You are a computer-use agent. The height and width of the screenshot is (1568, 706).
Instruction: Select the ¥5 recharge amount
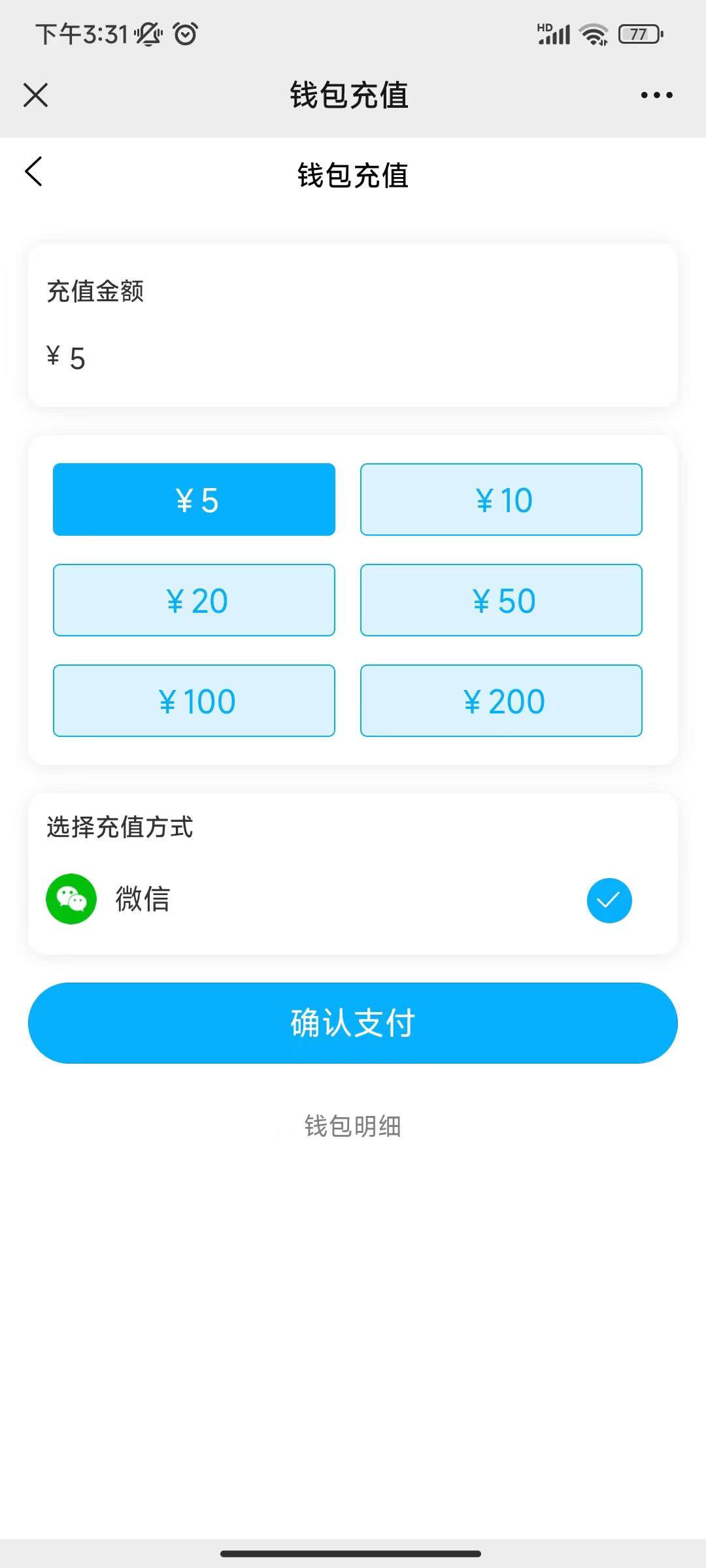pyautogui.click(x=194, y=500)
